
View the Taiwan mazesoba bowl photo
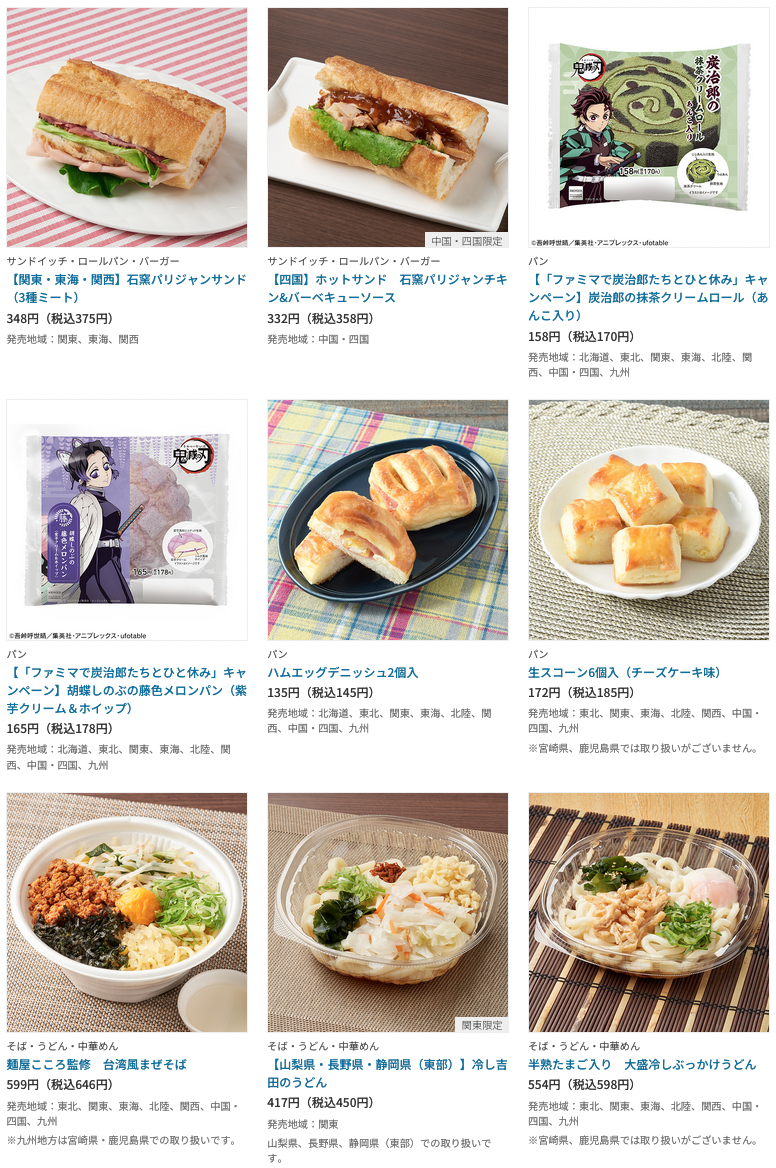click(127, 912)
